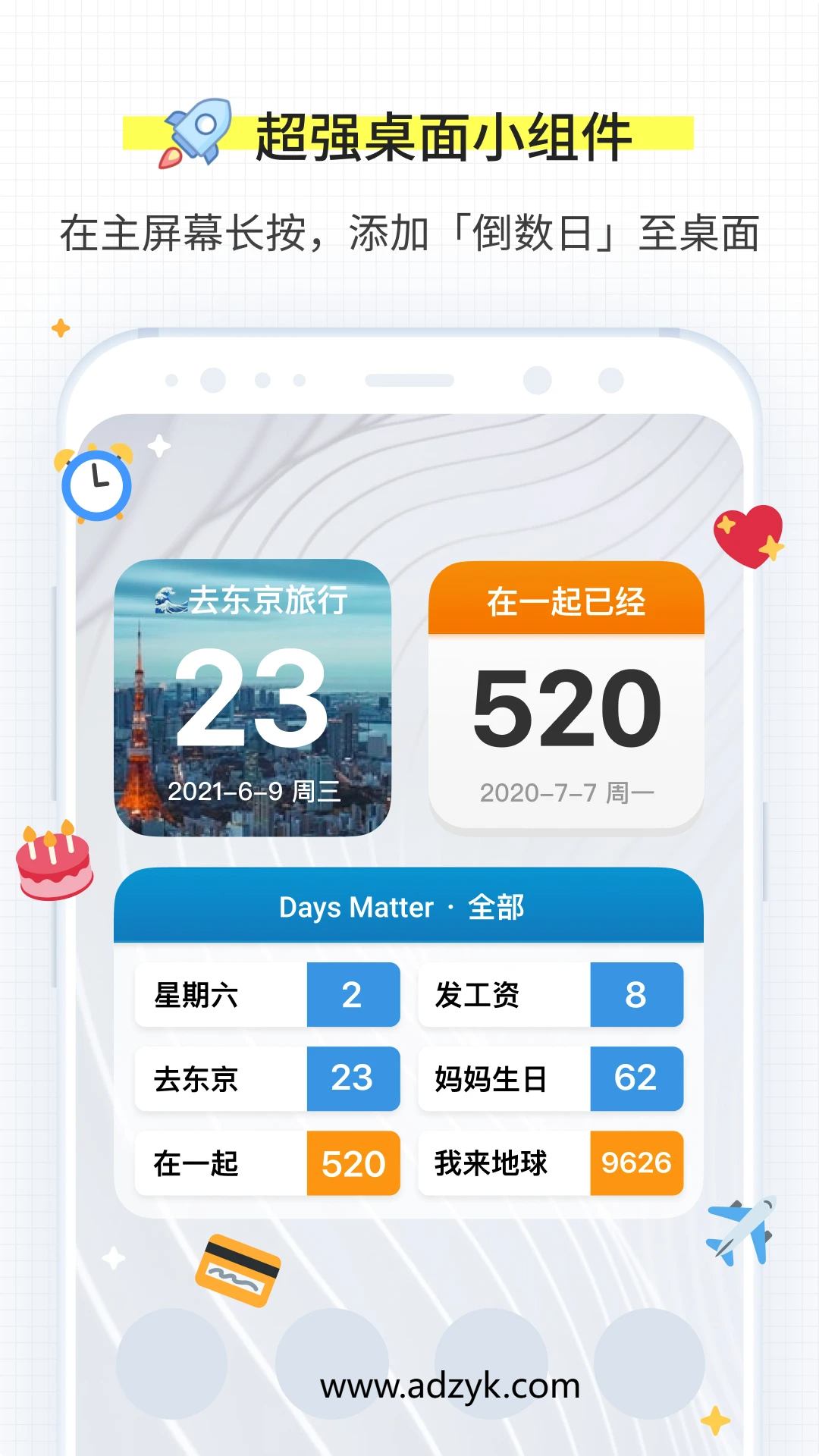Click the 发工资 countdown row
This screenshot has width=819, height=1456.
[x=551, y=994]
